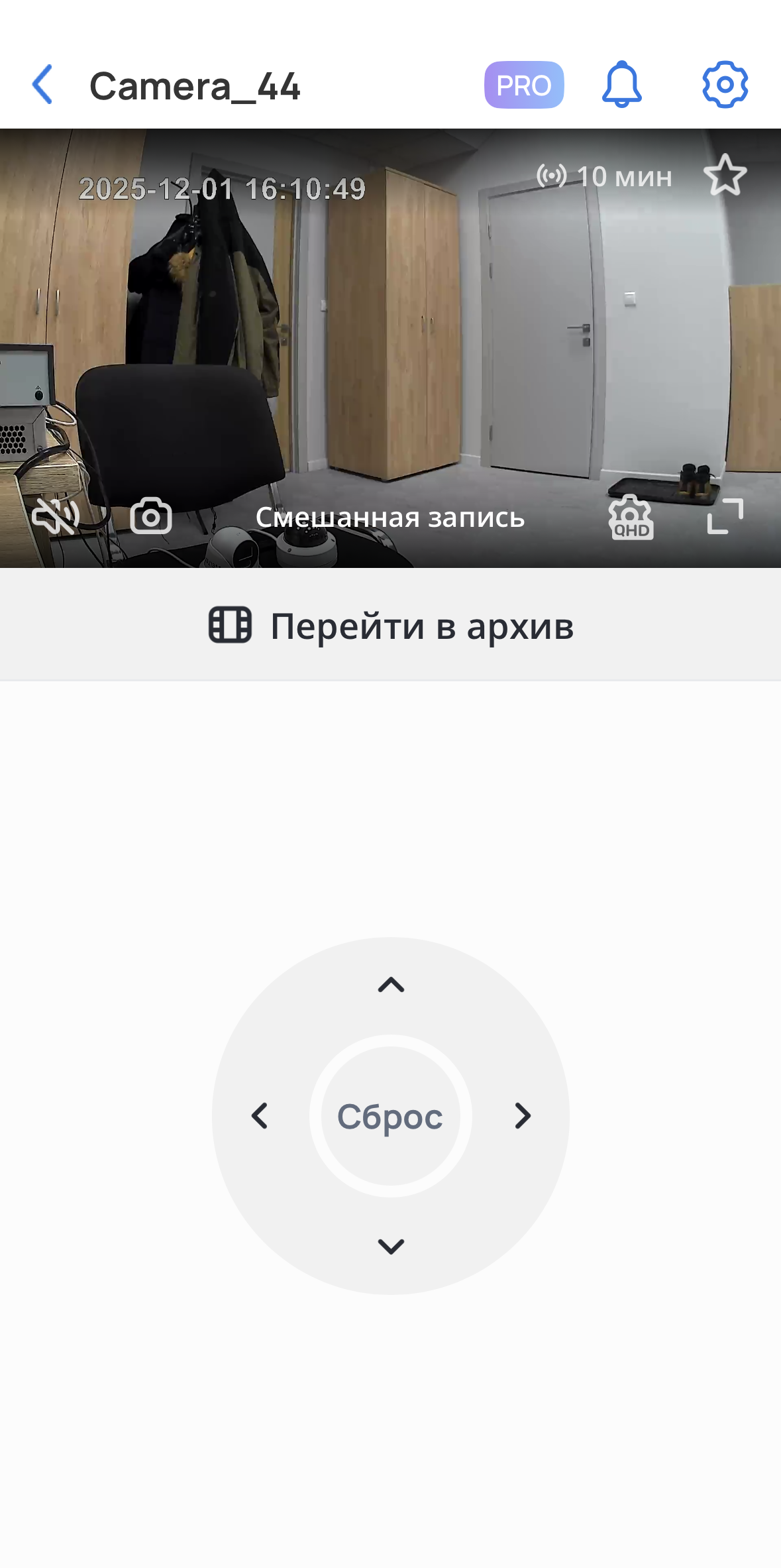Take a snapshot of the video
This screenshot has height=1568, width=781.
click(x=151, y=516)
